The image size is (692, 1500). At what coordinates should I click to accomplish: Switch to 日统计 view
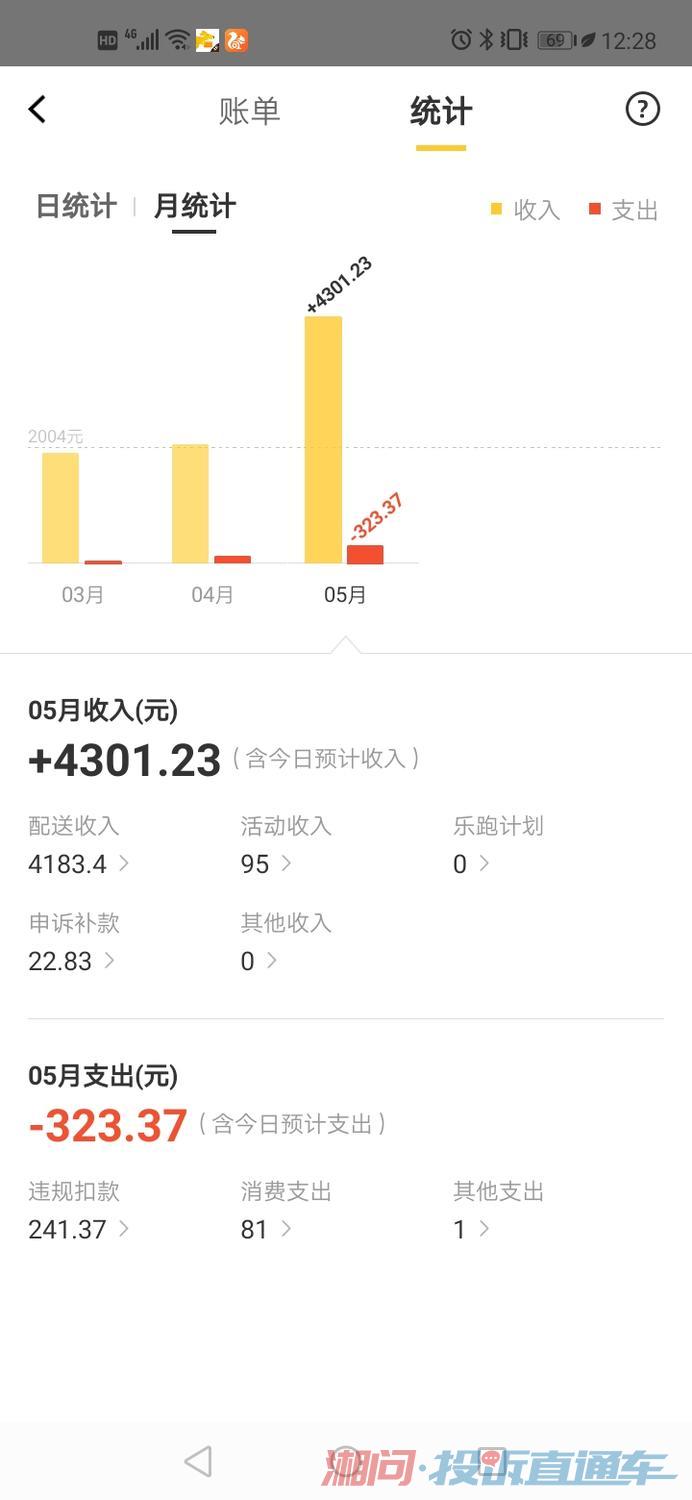click(76, 206)
